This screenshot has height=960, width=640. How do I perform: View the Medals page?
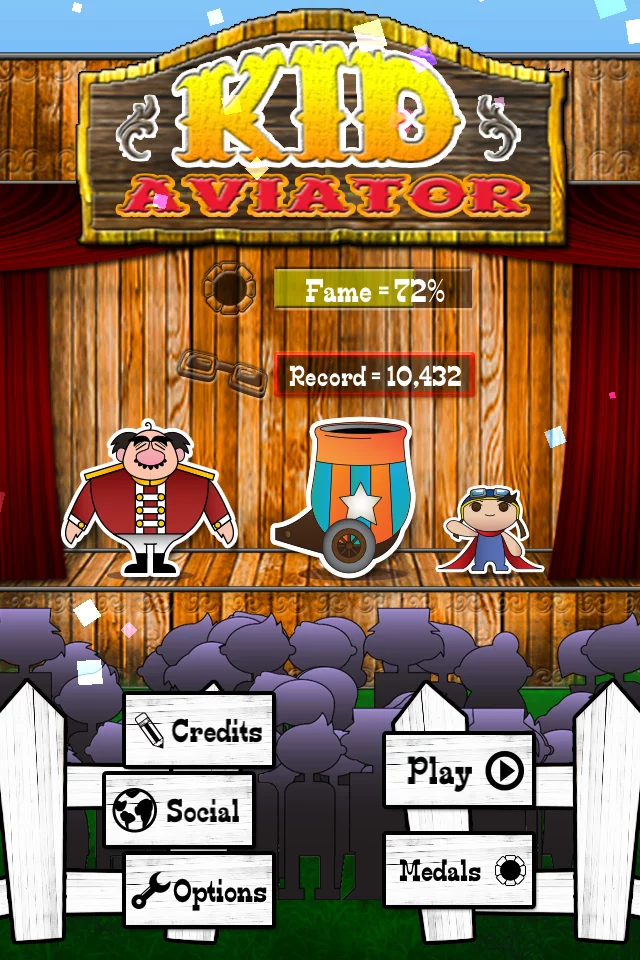tap(459, 870)
